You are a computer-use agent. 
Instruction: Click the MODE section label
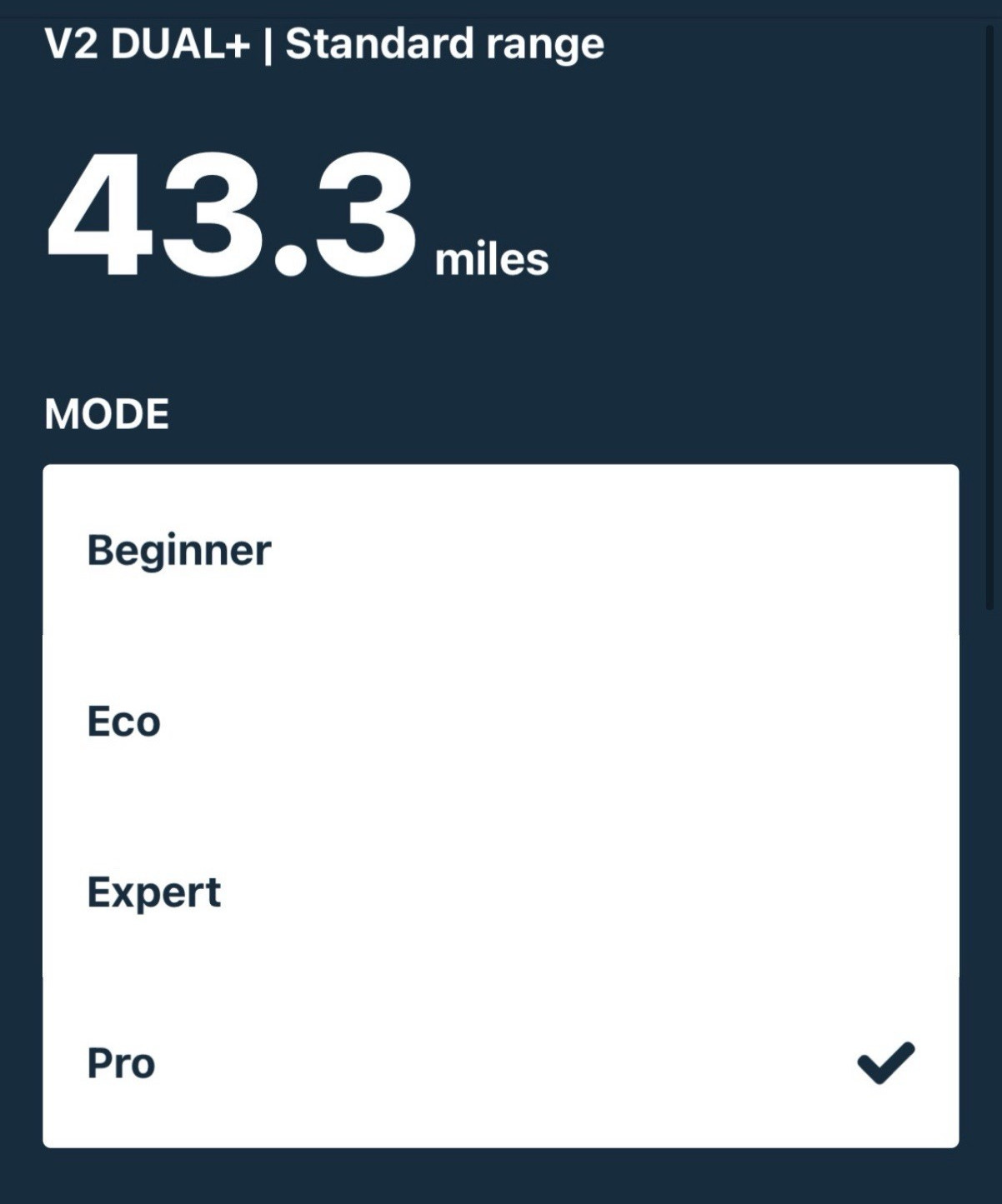106,412
